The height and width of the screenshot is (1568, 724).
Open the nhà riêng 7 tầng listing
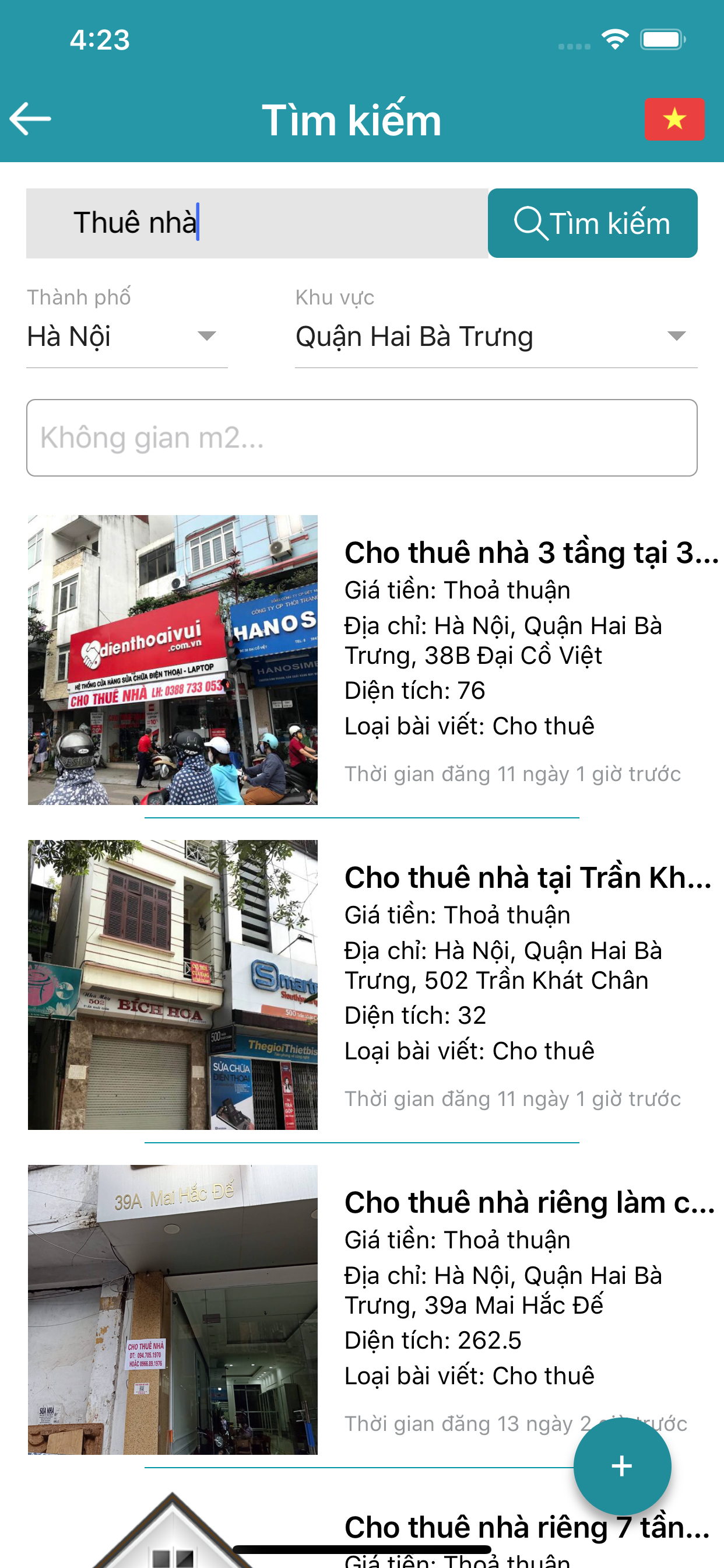361,1528
